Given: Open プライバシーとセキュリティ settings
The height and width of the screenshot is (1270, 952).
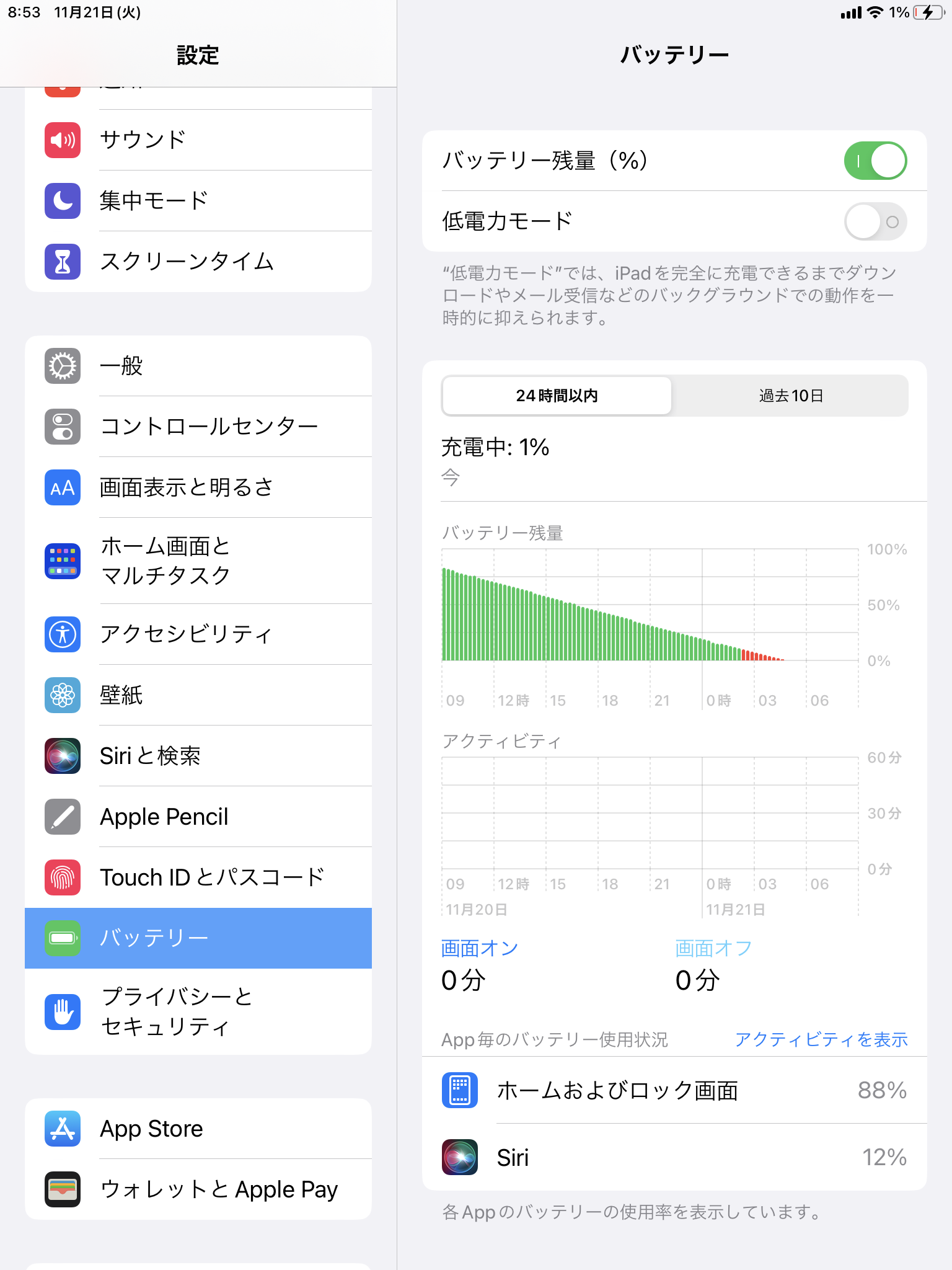Looking at the screenshot, I should (198, 1011).
